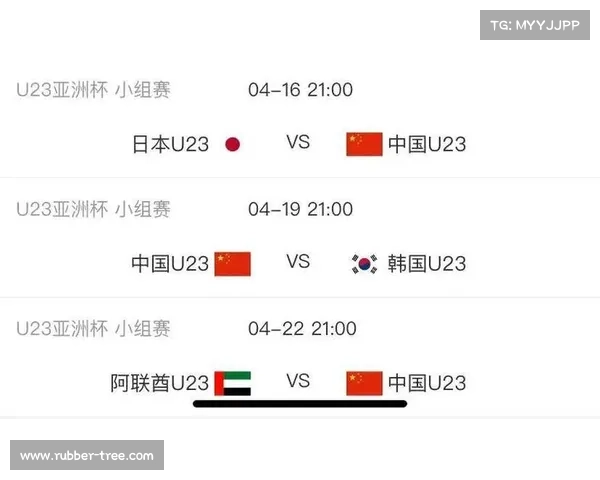Open the China U23 vs Korea U23 match

[x=298, y=263]
